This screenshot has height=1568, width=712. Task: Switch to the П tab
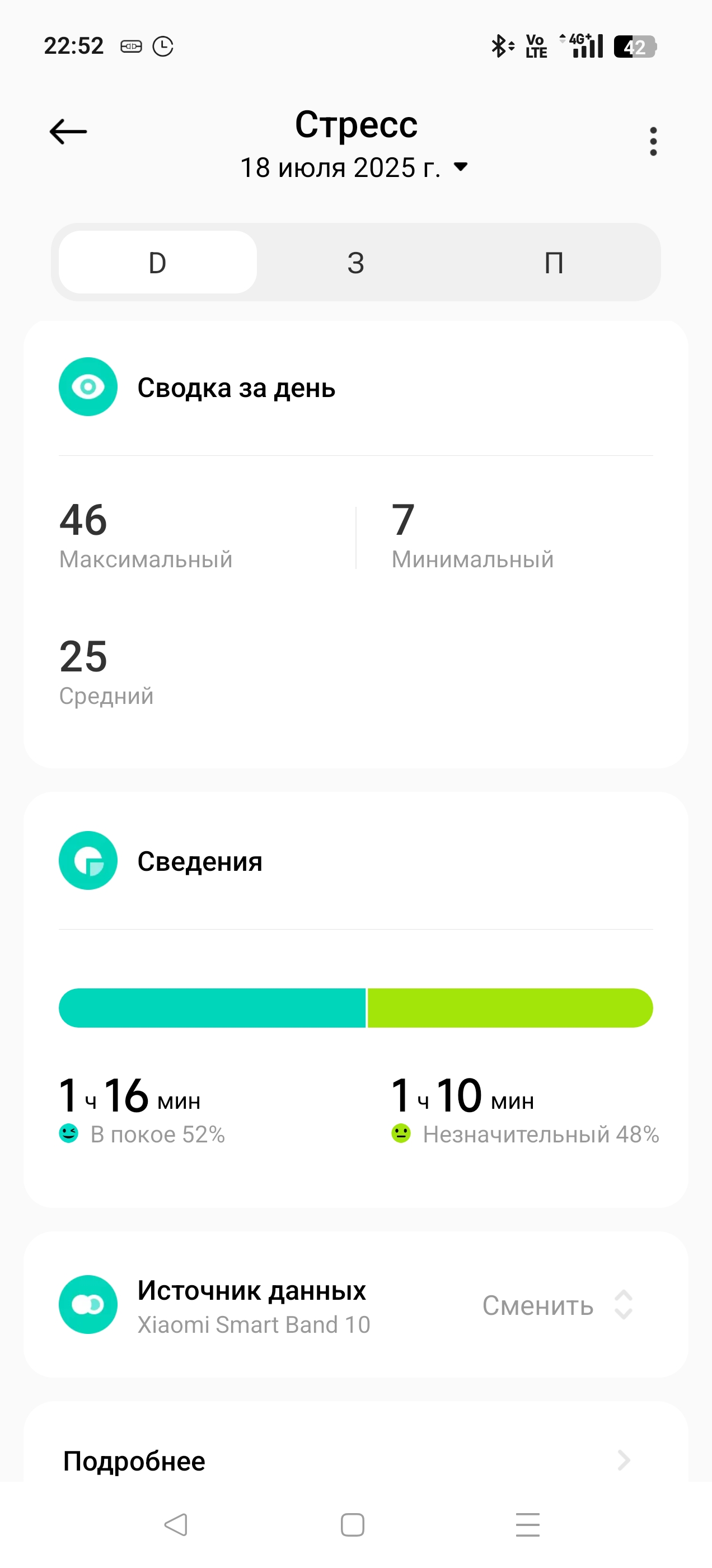point(553,262)
